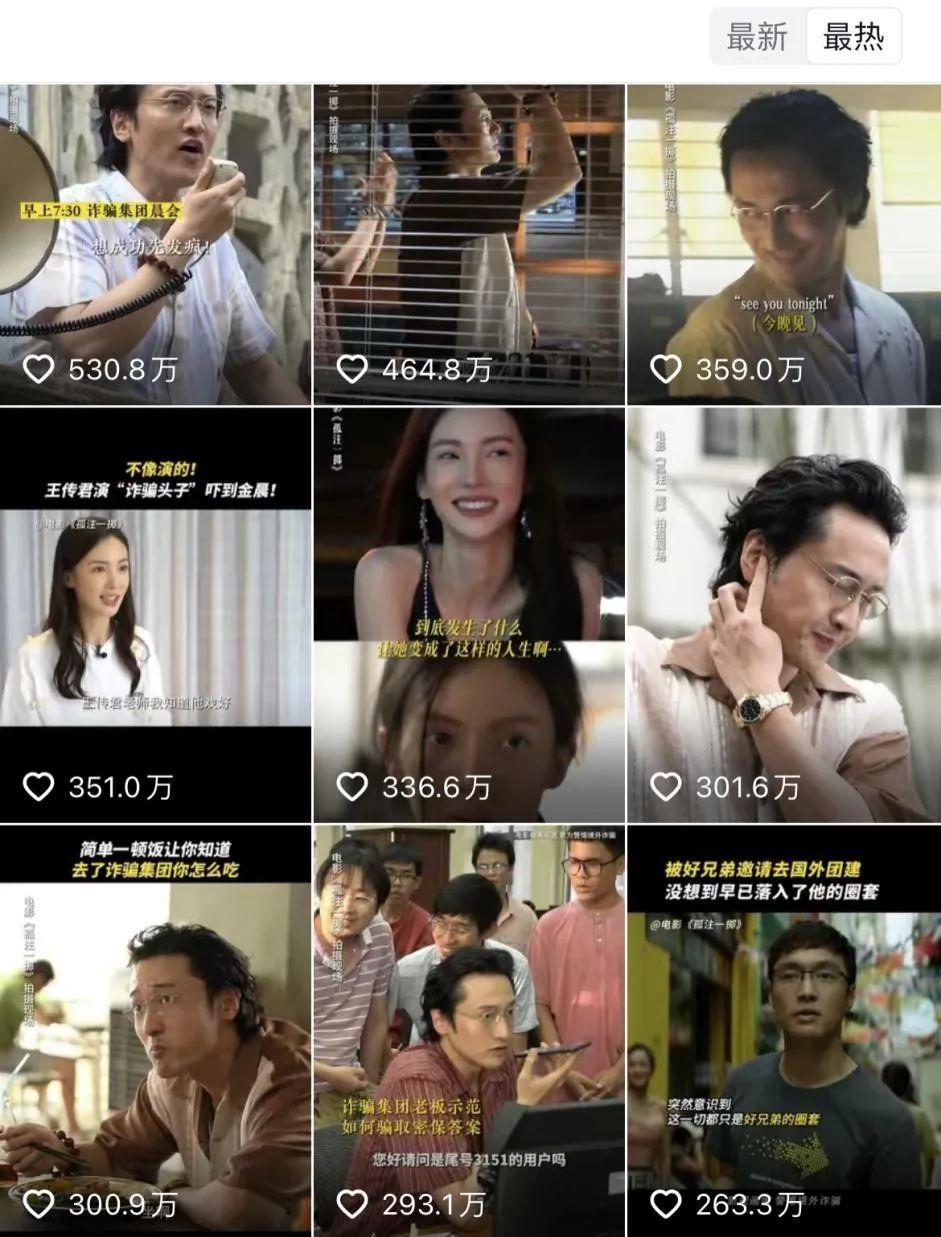Image resolution: width=941 pixels, height=1237 pixels.
Task: Tap the heart on the "see you tonight" video
Action: point(668,369)
